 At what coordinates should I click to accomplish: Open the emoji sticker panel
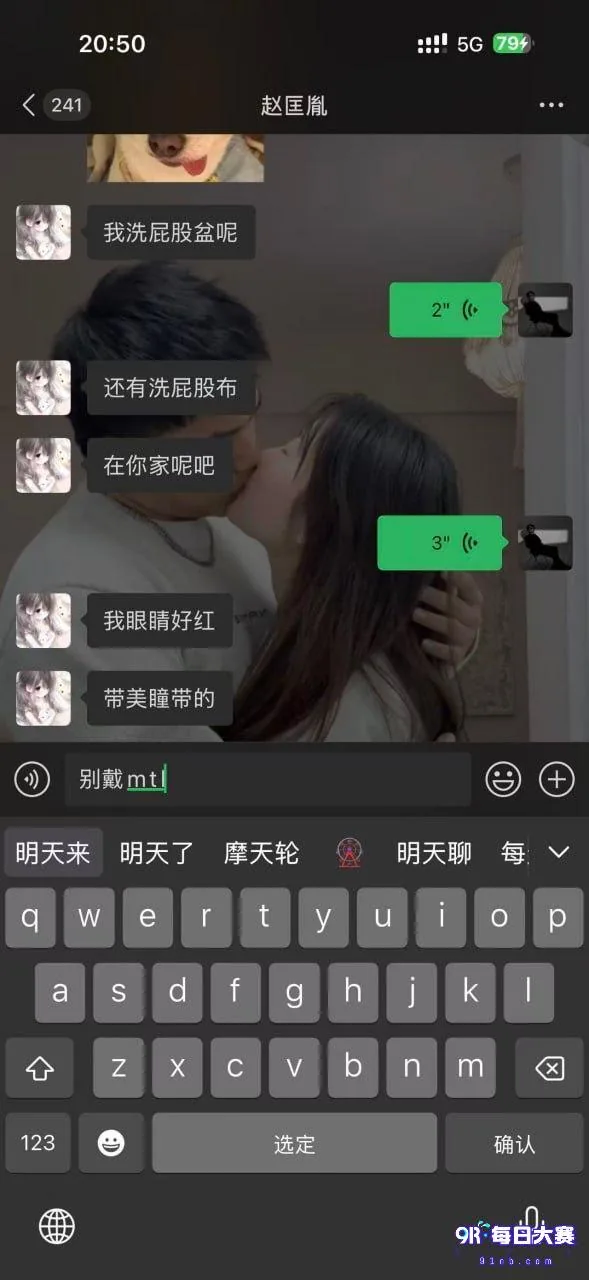(x=503, y=779)
